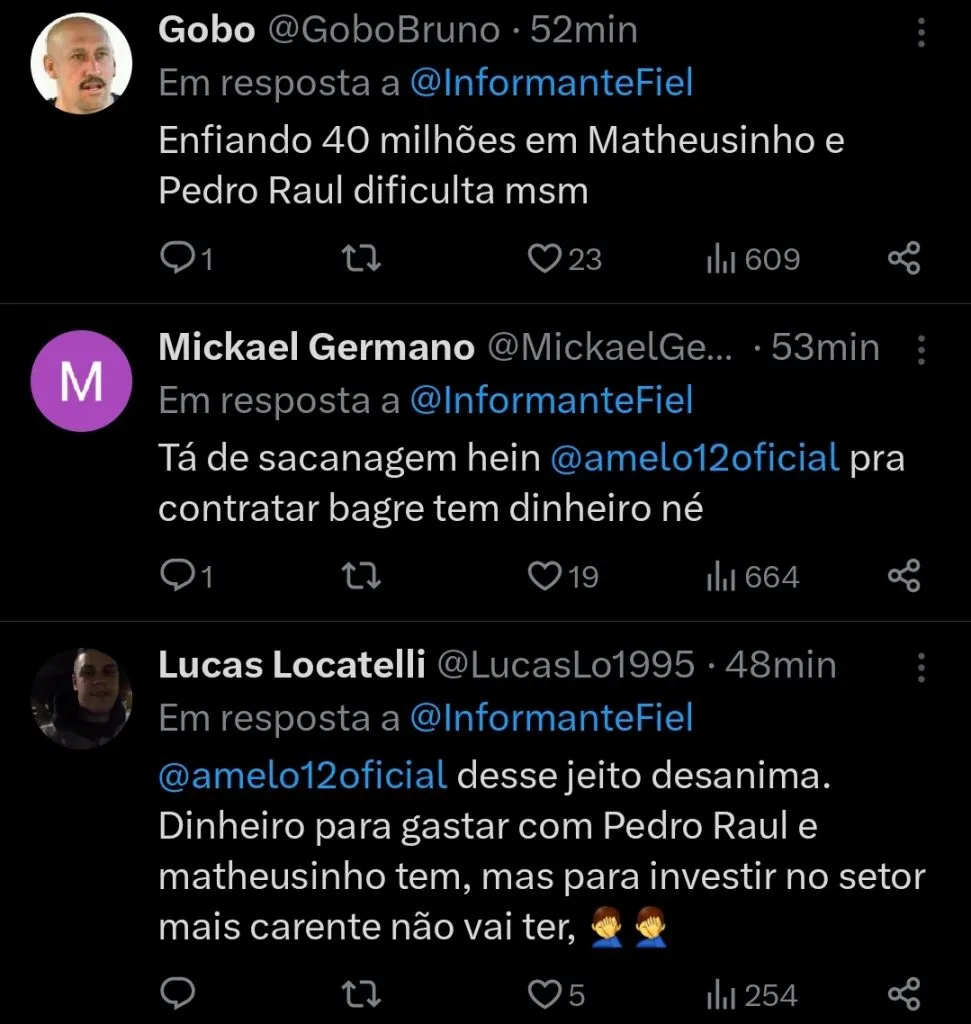971x1024 pixels.
Task: Open the more options menu on Gobo's tweet
Action: [921, 32]
